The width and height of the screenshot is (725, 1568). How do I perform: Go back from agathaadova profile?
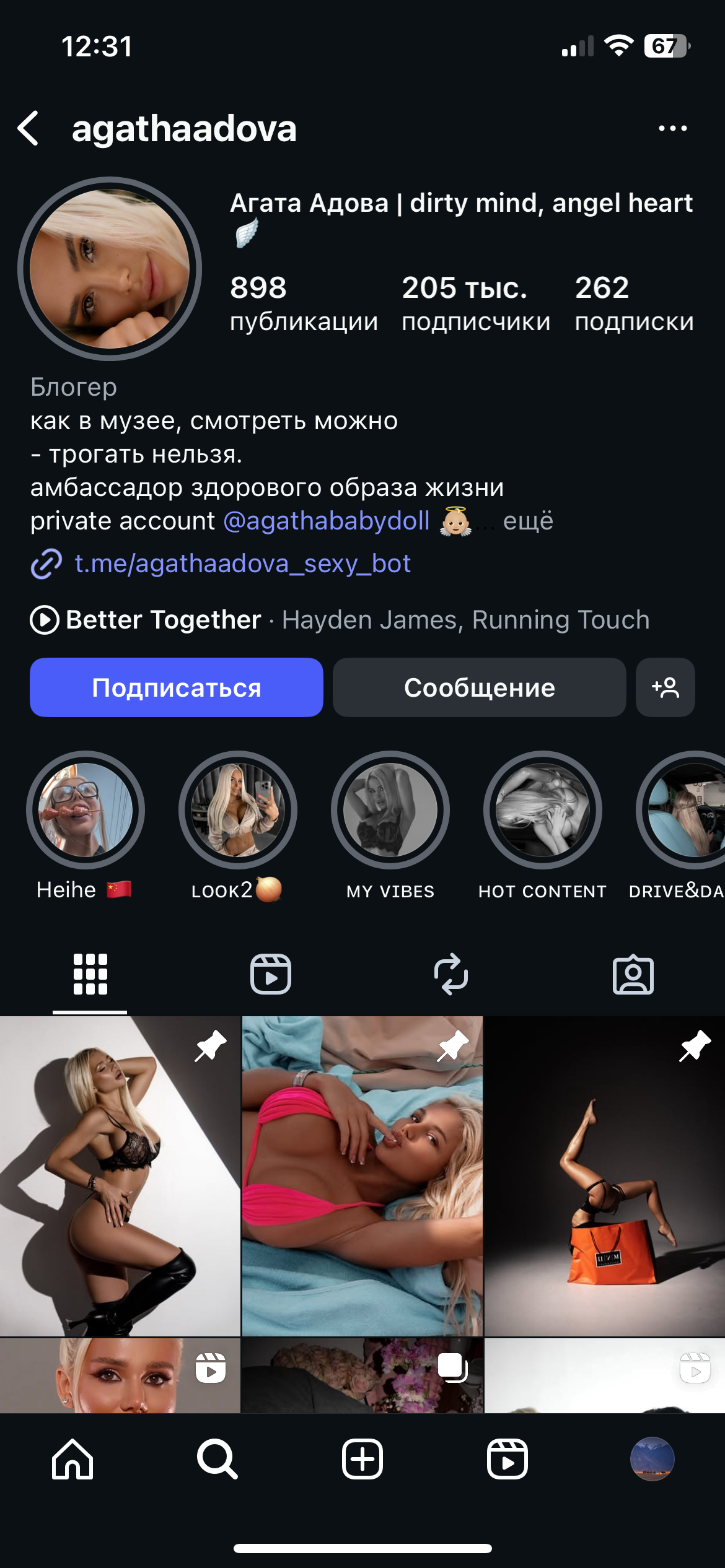pos(29,129)
